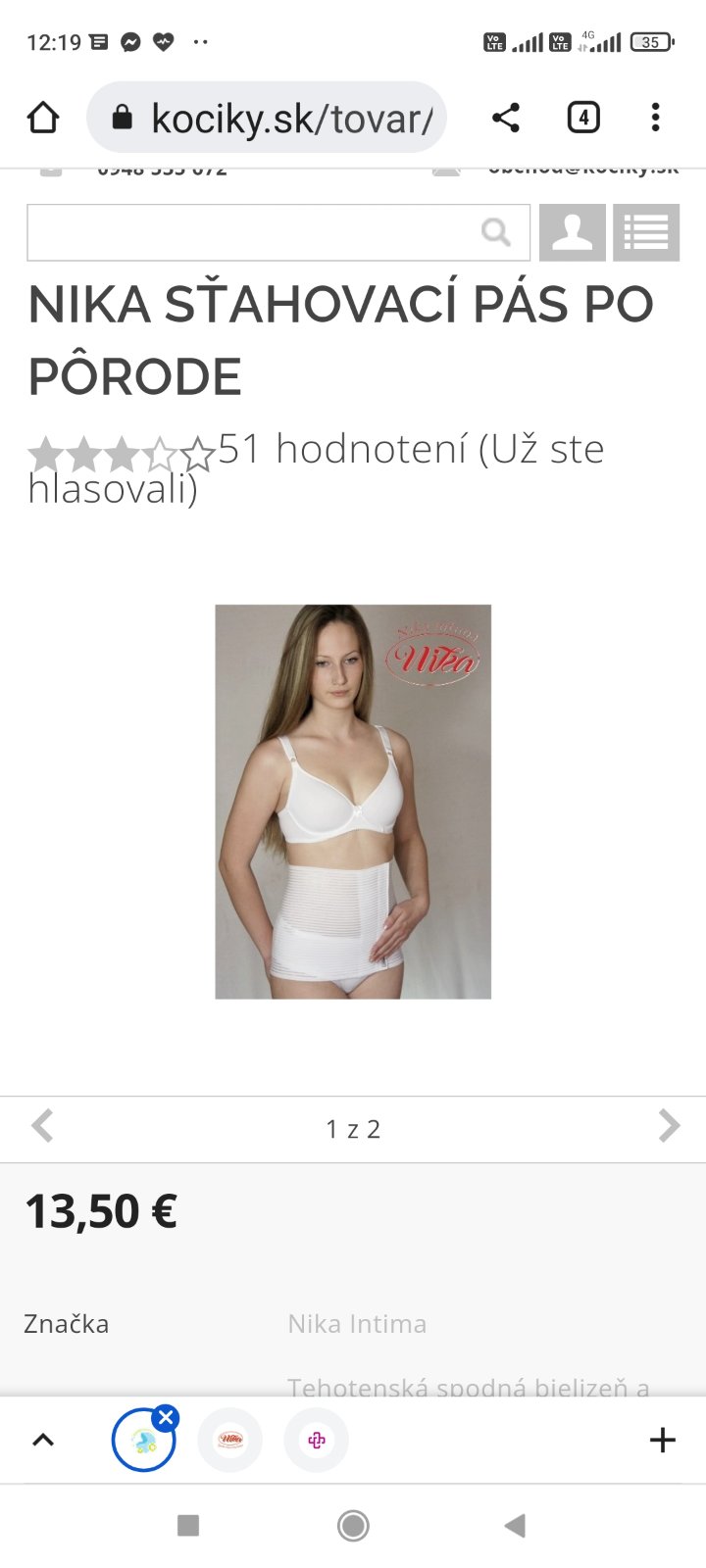Screen dimensions: 706x1568
Task: Show the next product image
Action: click(x=669, y=1126)
